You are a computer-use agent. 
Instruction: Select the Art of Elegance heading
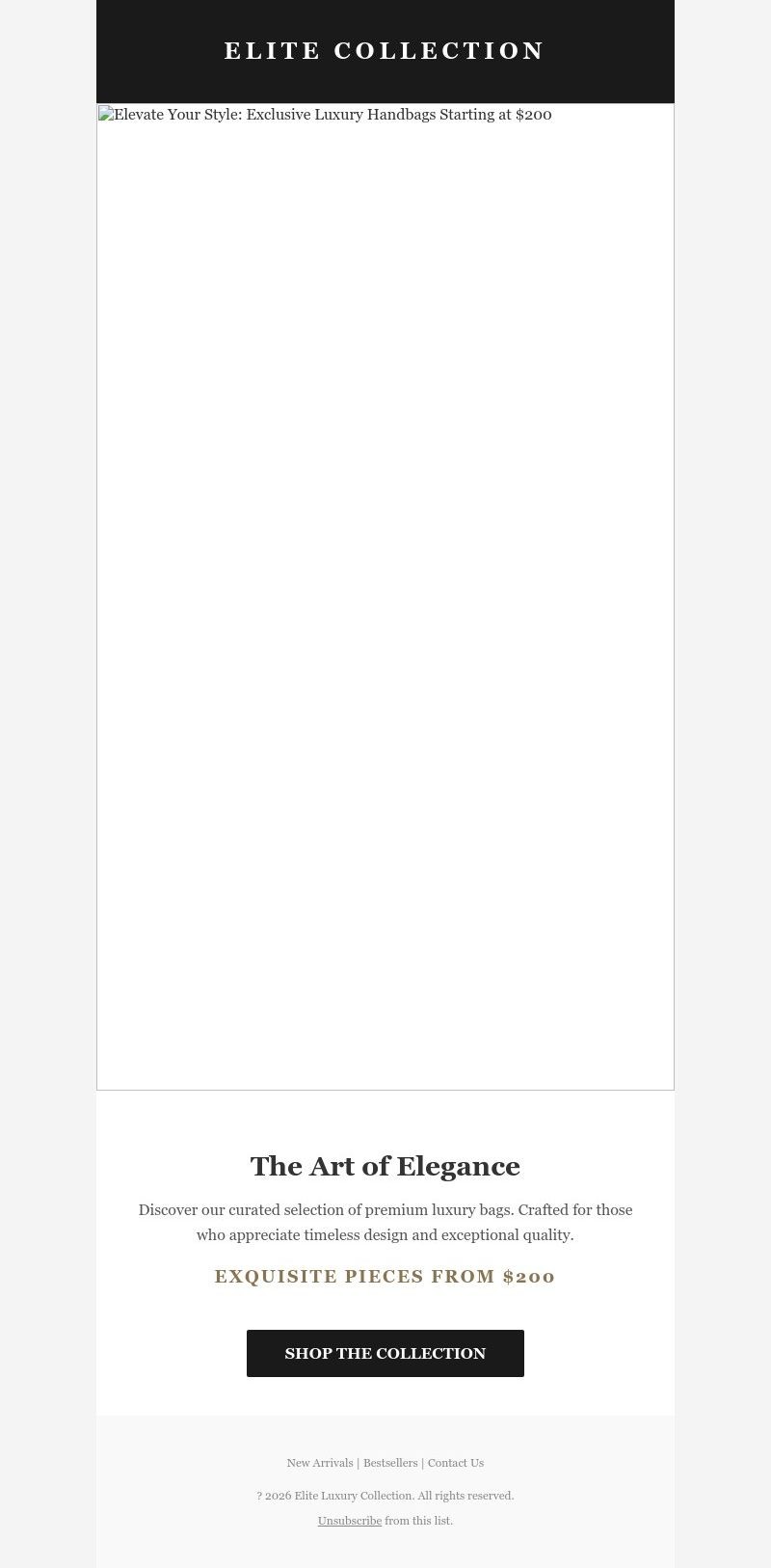coord(385,1166)
